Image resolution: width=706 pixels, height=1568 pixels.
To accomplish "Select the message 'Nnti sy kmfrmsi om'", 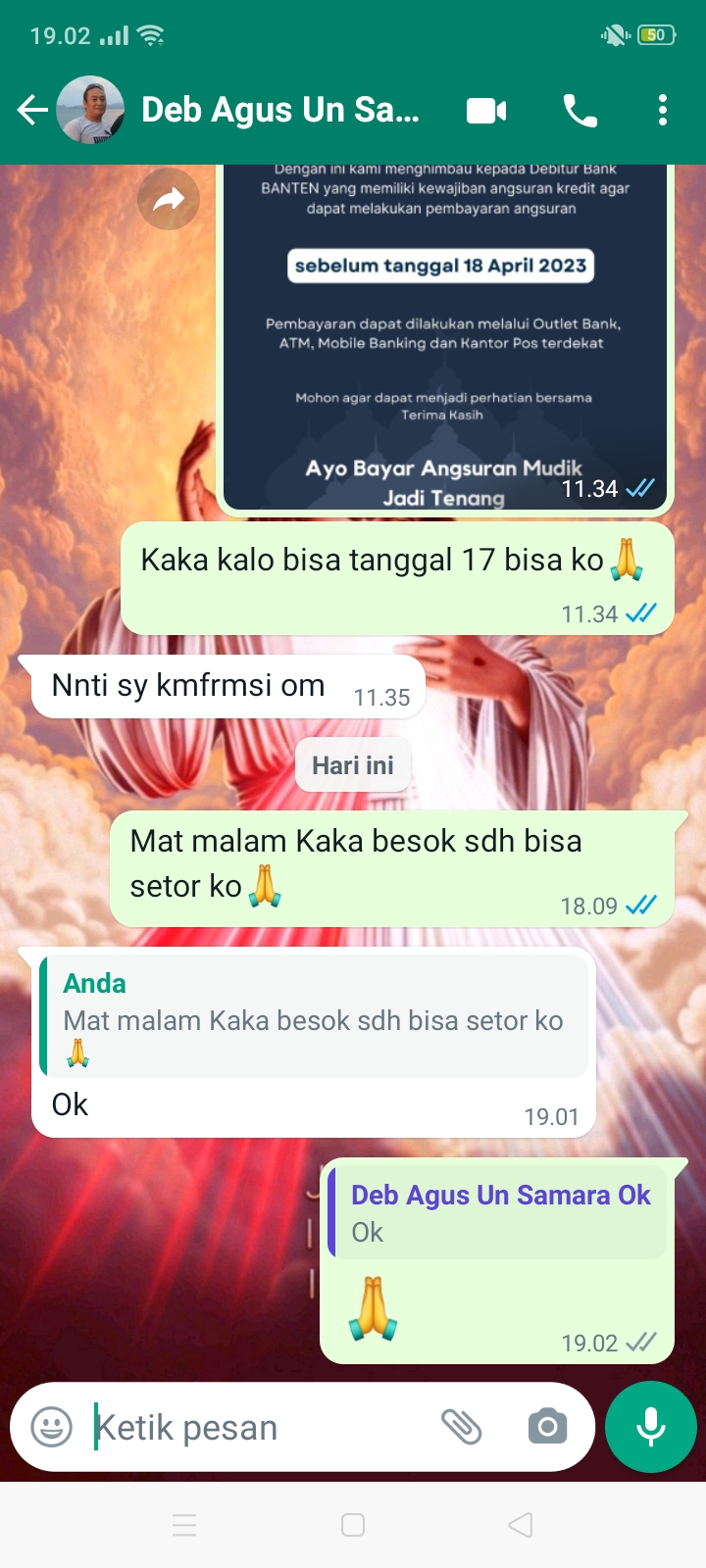I will (x=186, y=684).
